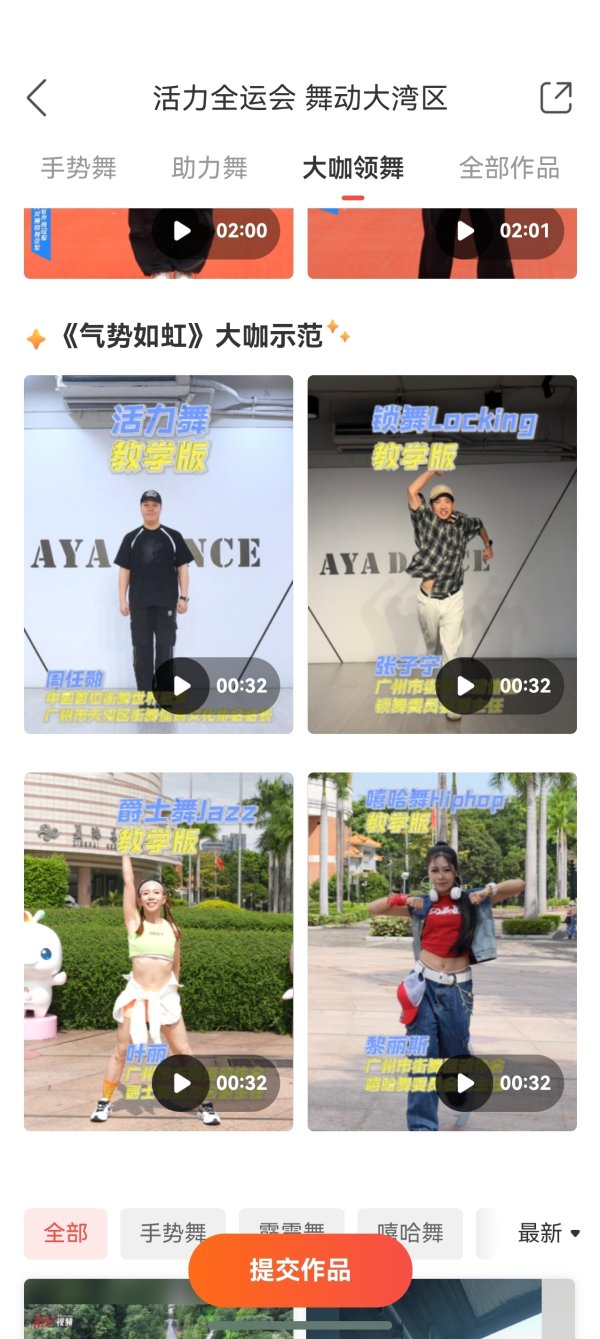Open the 锁舞Locking 教学版 video
The height and width of the screenshot is (1339, 600).
442,553
